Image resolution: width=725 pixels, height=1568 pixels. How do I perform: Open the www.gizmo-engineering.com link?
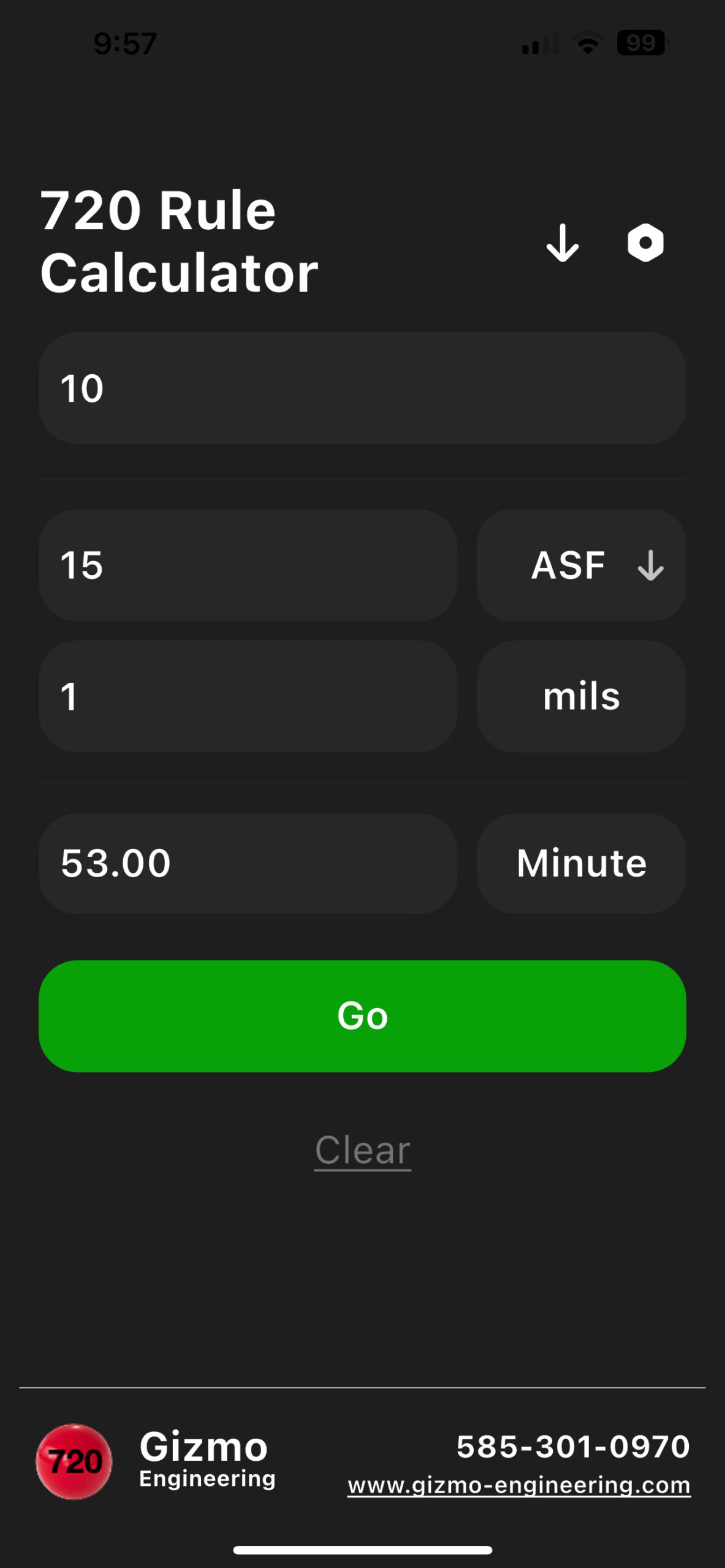point(518,1485)
